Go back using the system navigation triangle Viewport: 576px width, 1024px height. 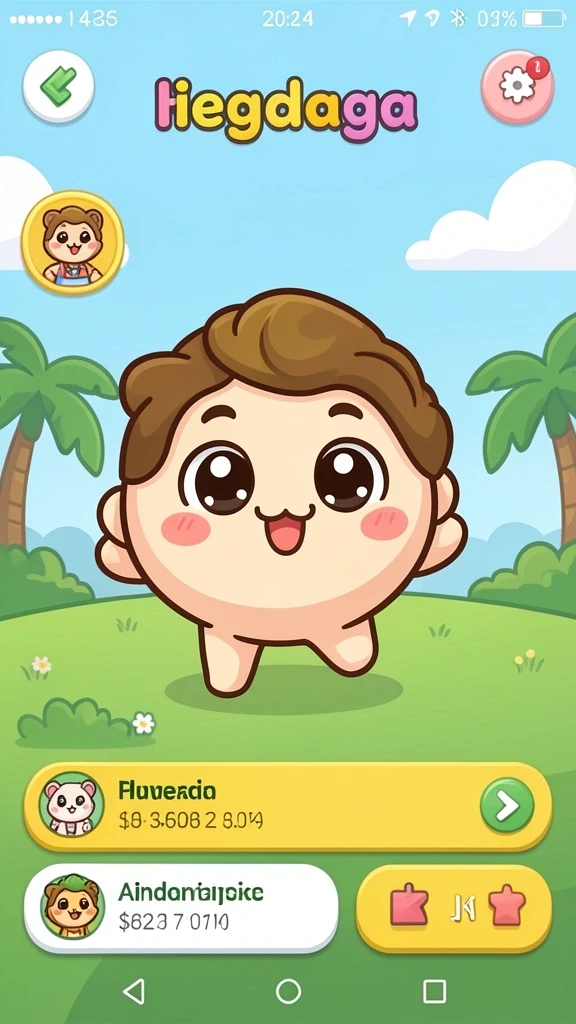pos(135,991)
